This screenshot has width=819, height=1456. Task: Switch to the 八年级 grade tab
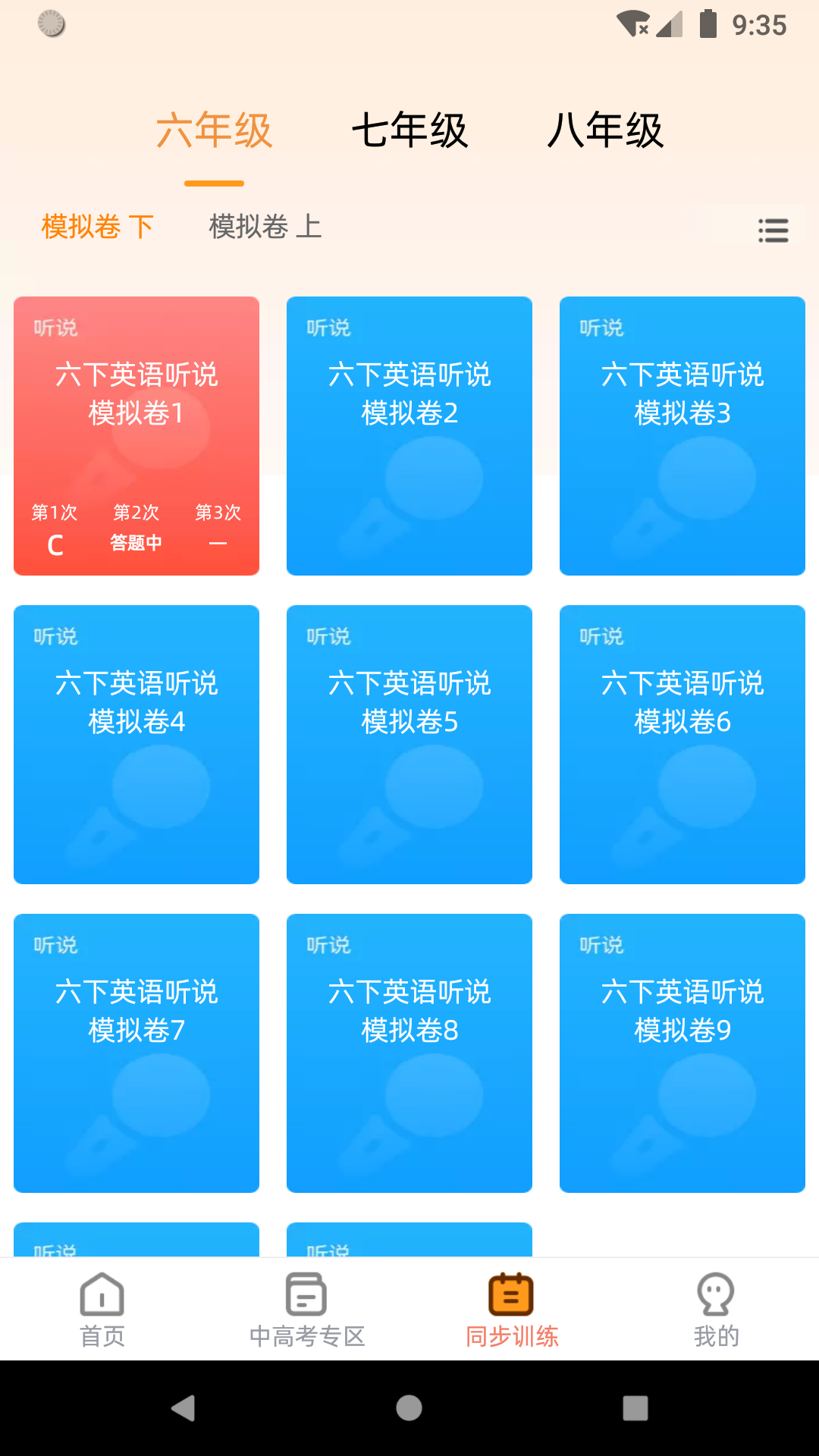click(607, 129)
